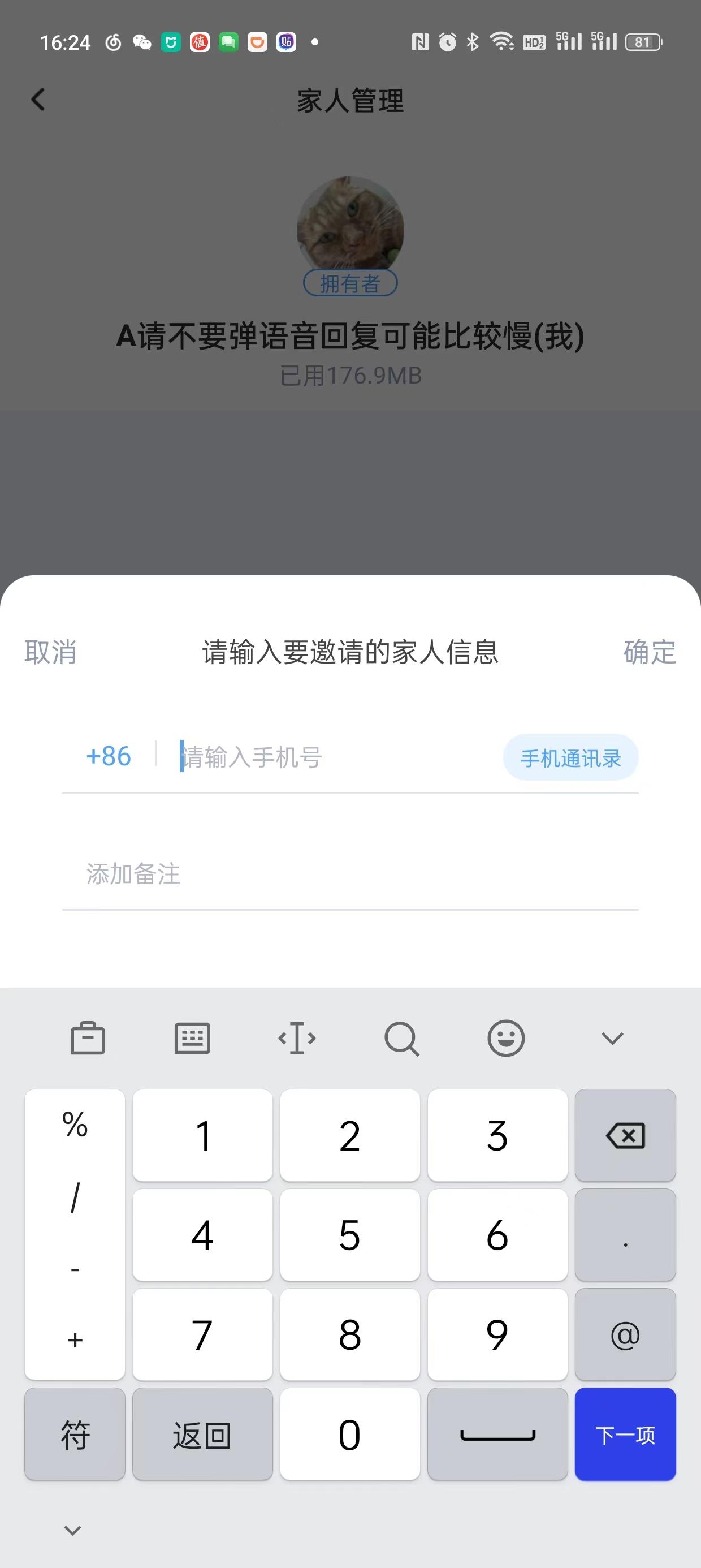Collapse the keyboard toolbar with the chevron
Image resolution: width=701 pixels, height=1568 pixels.
click(x=612, y=1038)
